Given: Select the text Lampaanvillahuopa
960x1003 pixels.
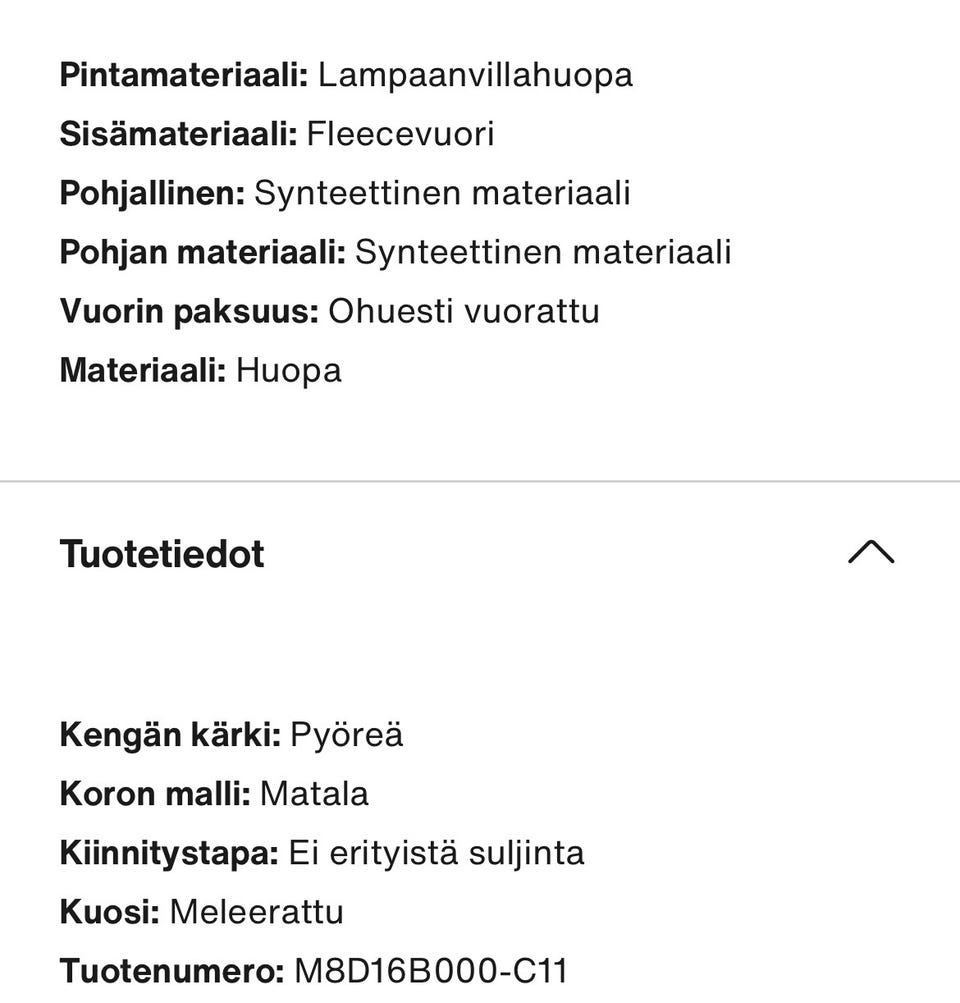Looking at the screenshot, I should 475,74.
